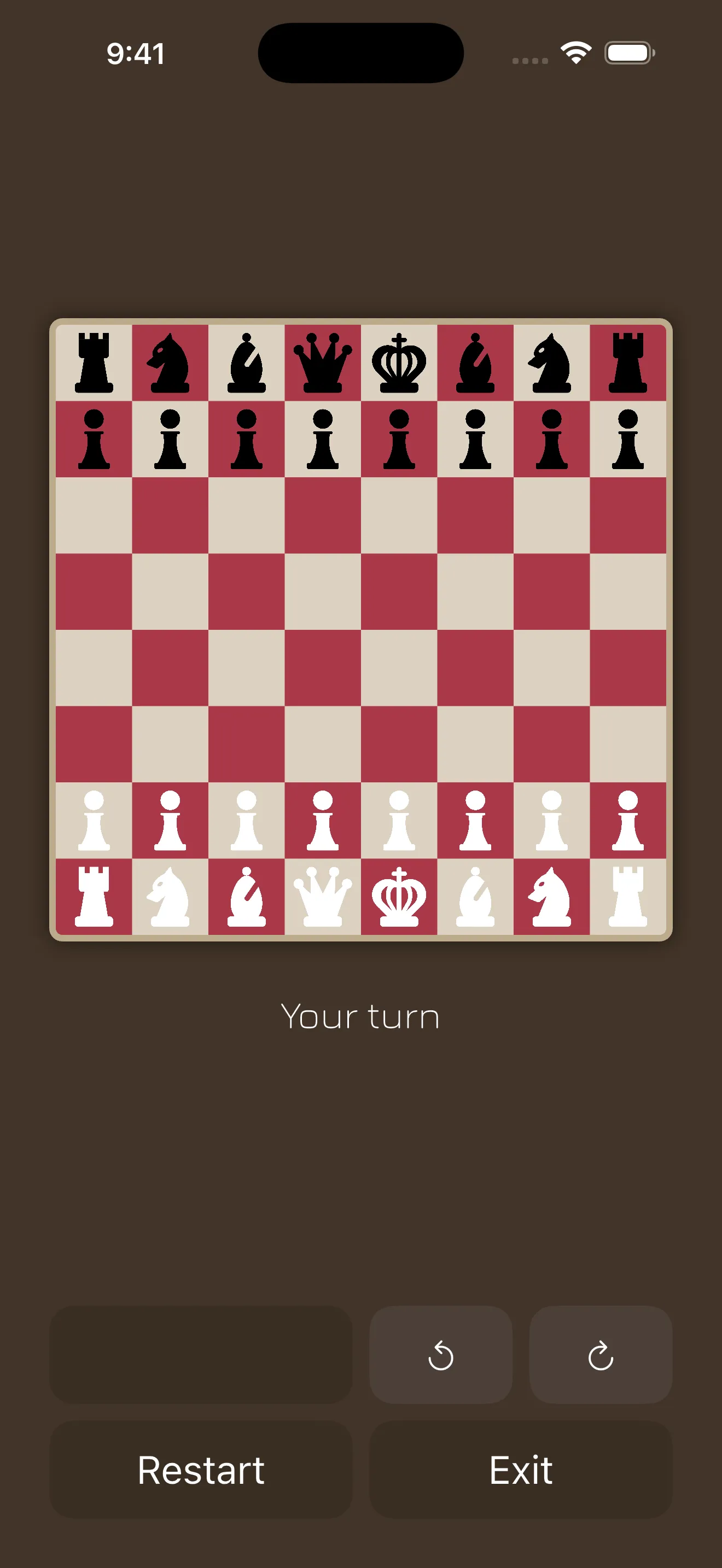Select the white bishop next to the king
722x1568 pixels.
click(x=475, y=897)
